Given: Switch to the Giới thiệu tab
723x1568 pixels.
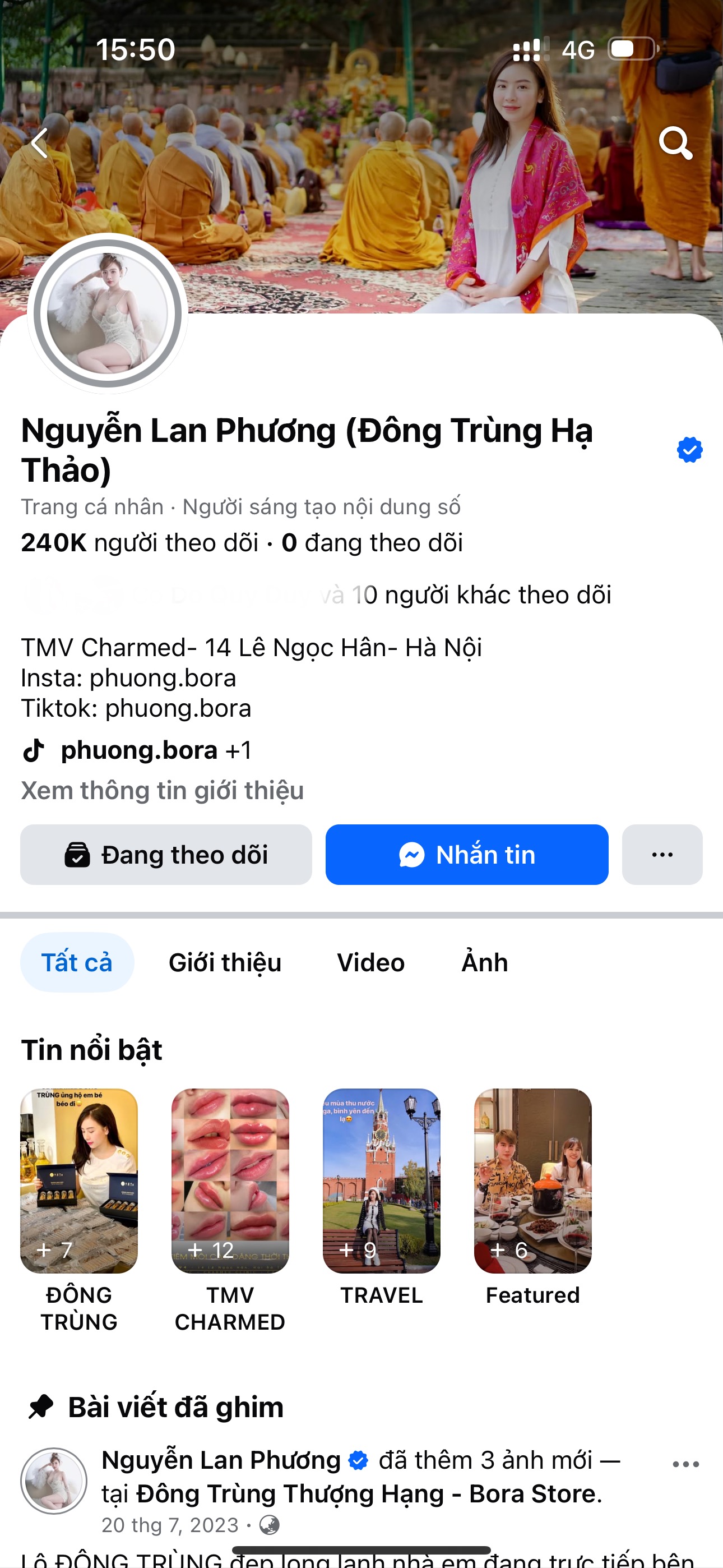Looking at the screenshot, I should pos(225,962).
